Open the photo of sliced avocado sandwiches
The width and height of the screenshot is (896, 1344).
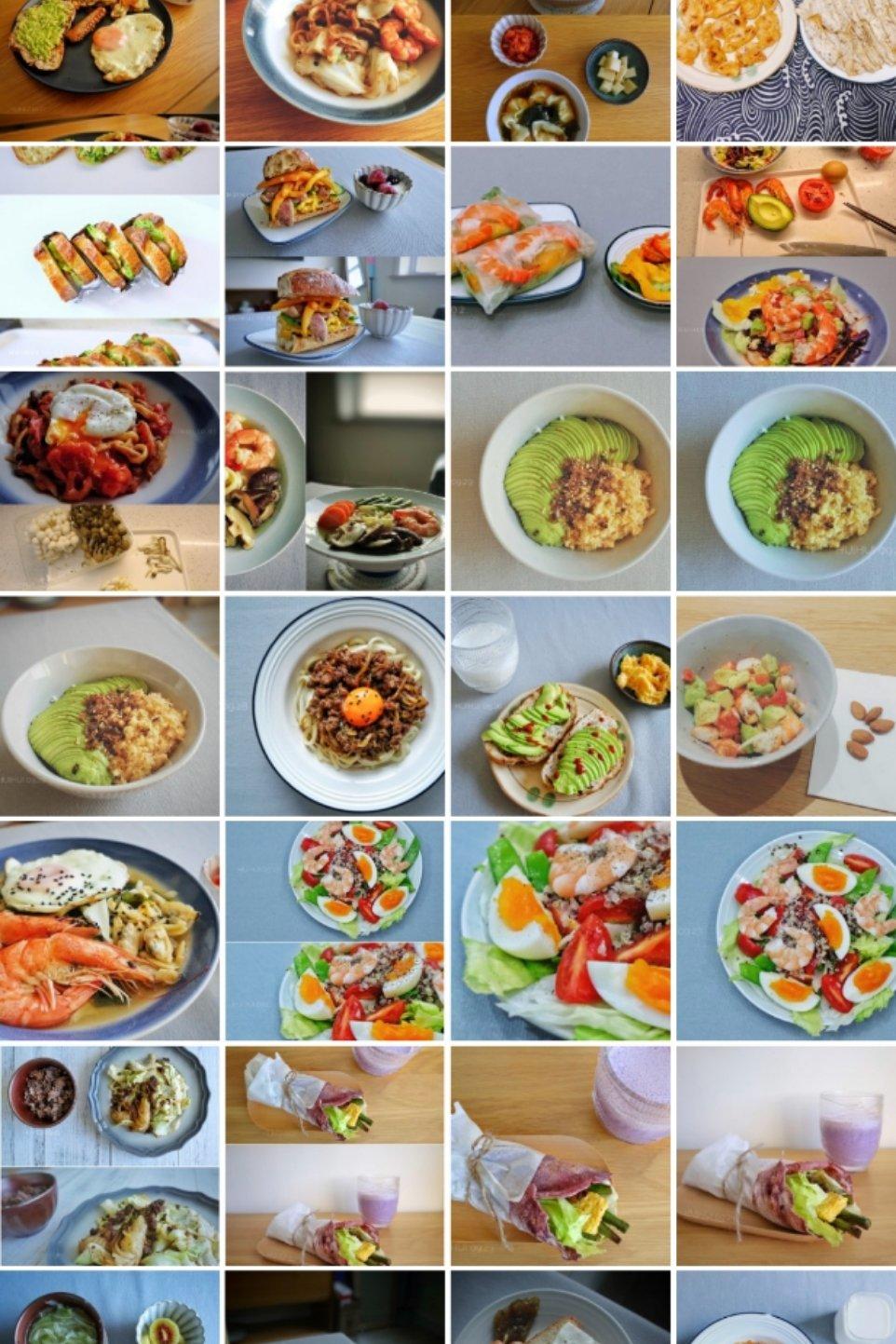click(110, 255)
